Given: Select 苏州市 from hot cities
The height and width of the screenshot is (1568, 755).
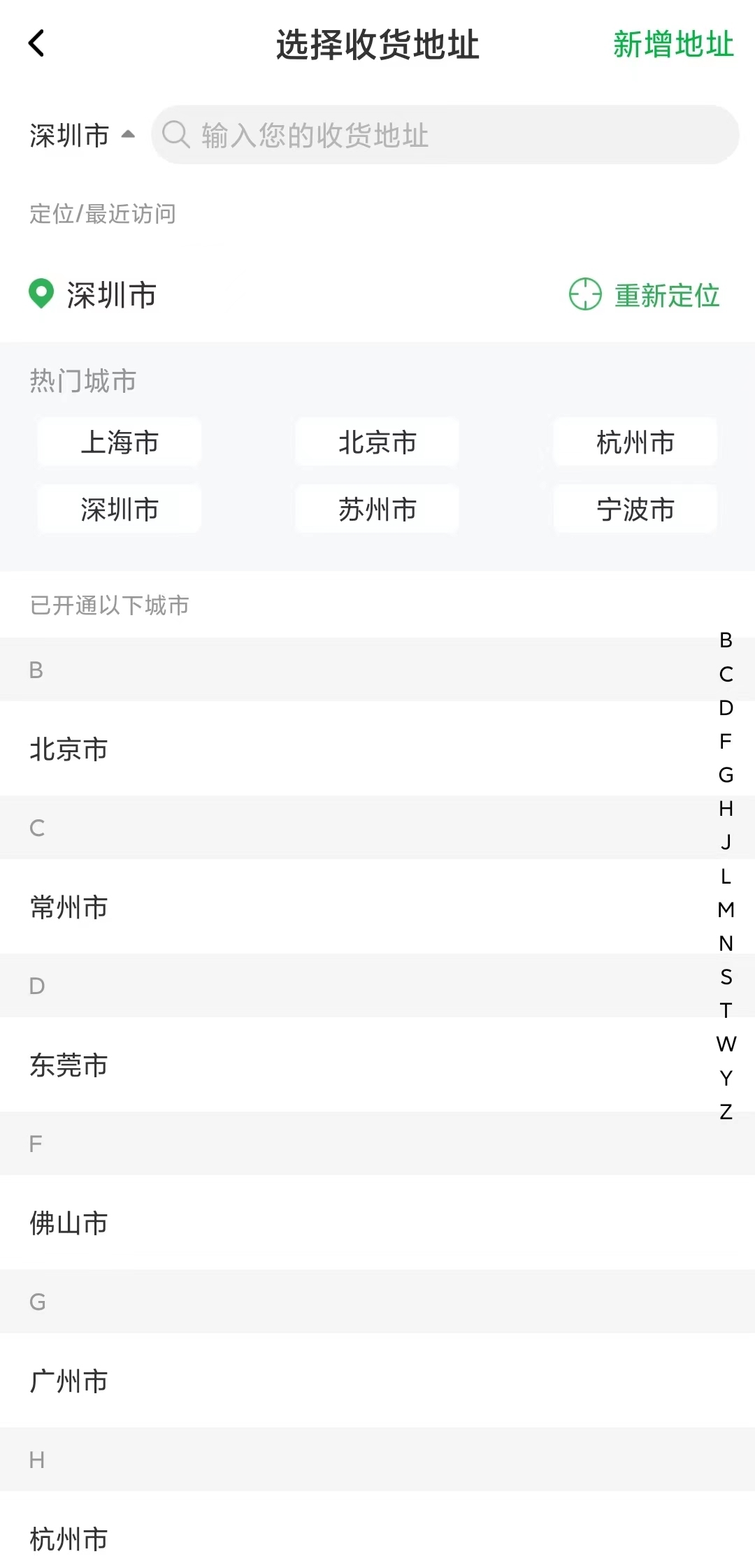Looking at the screenshot, I should (x=377, y=509).
